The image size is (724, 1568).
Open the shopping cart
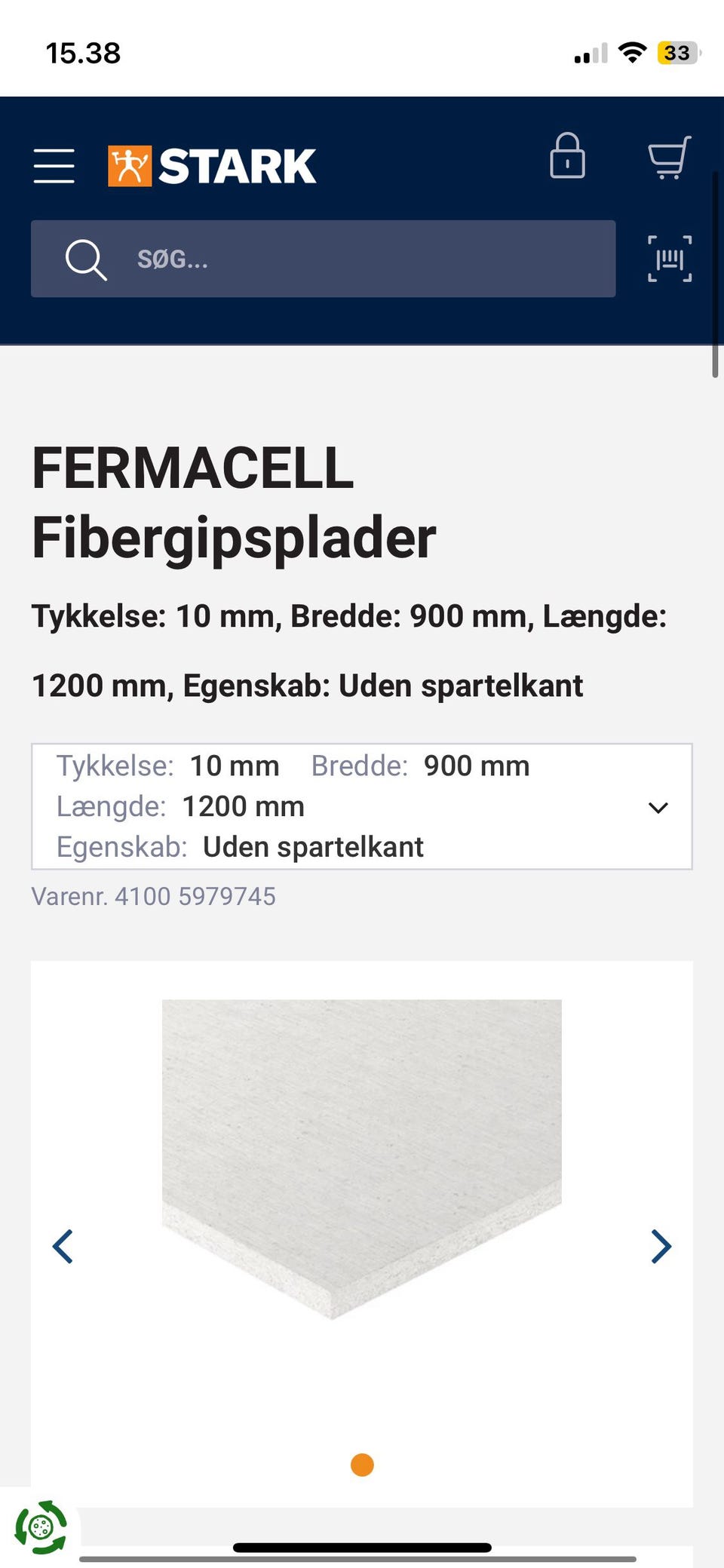tap(668, 156)
